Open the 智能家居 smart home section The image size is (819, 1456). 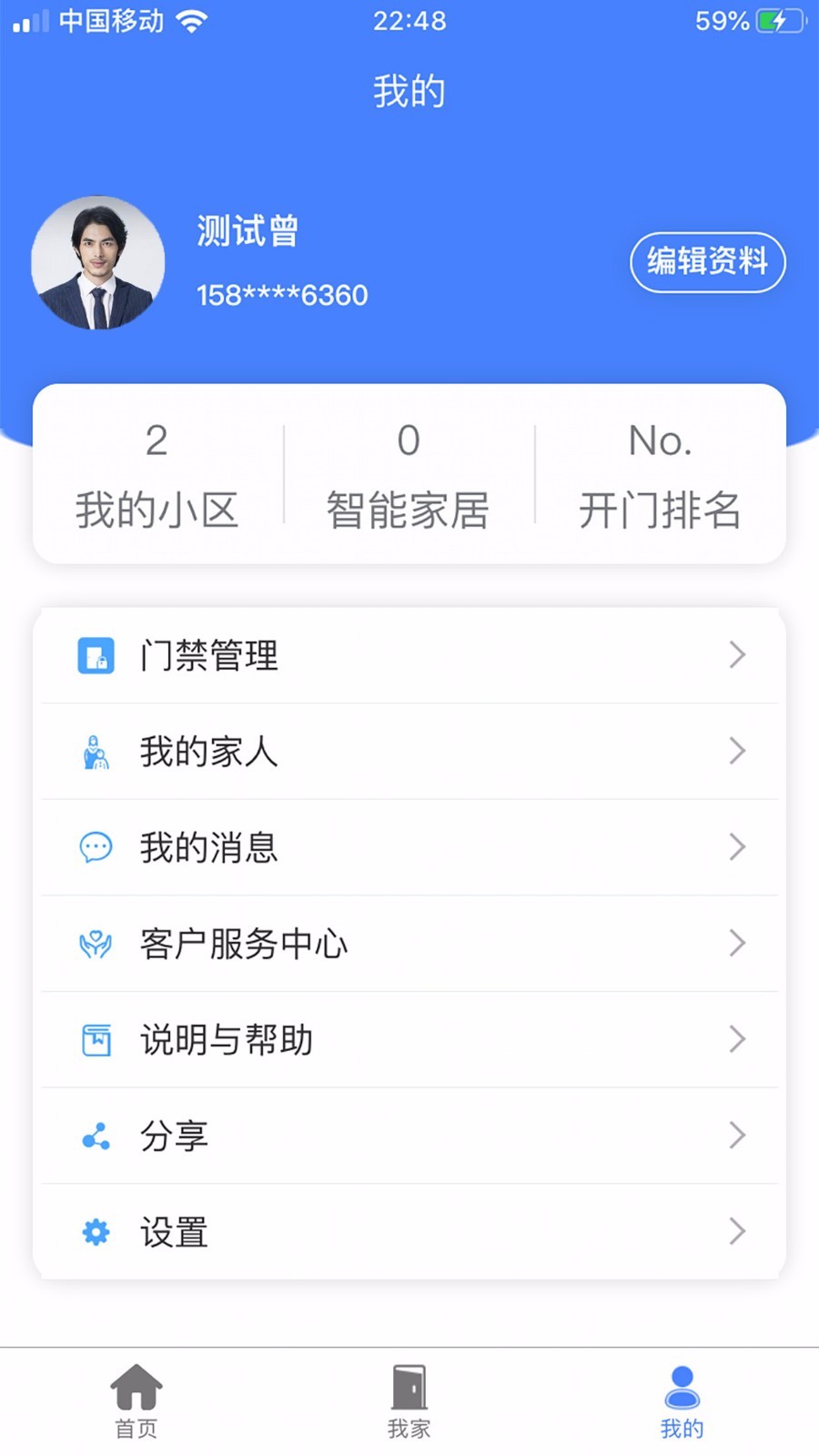click(409, 475)
